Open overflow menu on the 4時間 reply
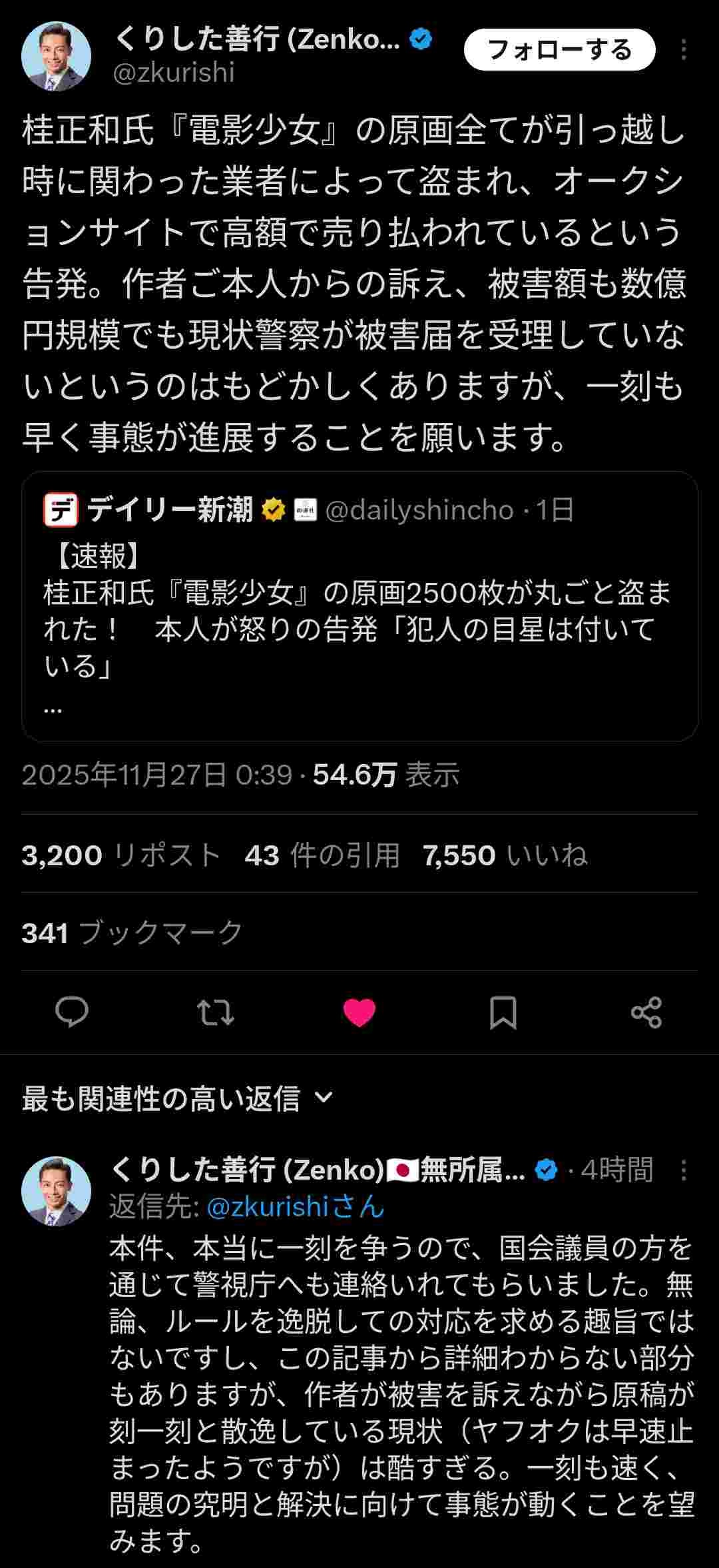Image resolution: width=719 pixels, height=1568 pixels. tap(684, 1170)
